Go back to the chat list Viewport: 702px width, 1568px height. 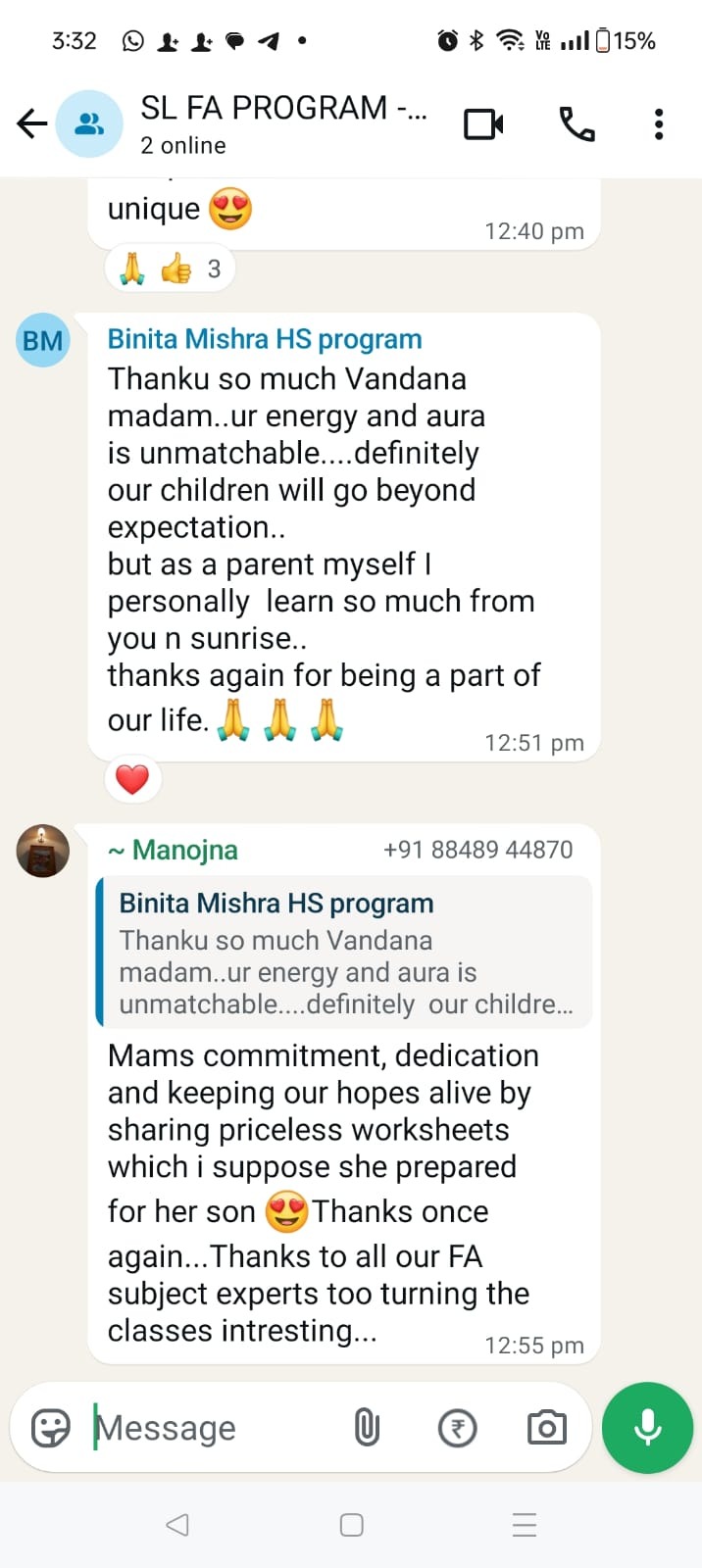(32, 123)
